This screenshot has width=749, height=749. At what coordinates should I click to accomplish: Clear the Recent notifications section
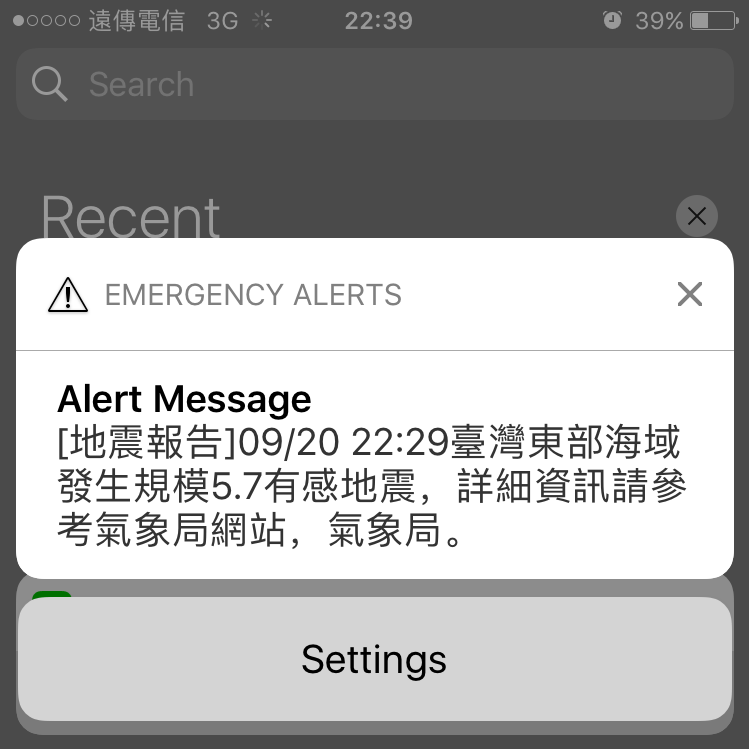click(696, 216)
